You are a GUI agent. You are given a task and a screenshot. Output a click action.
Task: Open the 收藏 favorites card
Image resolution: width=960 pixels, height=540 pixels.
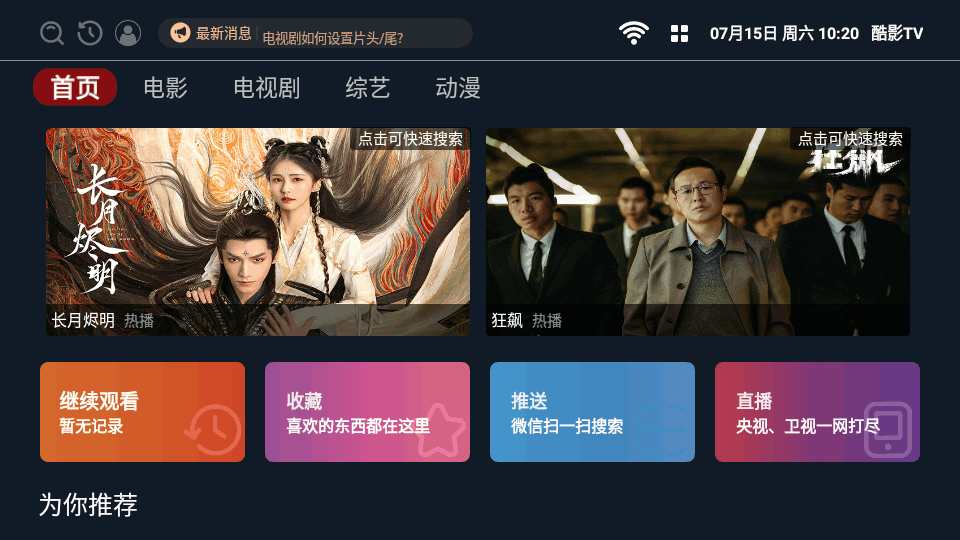[367, 412]
